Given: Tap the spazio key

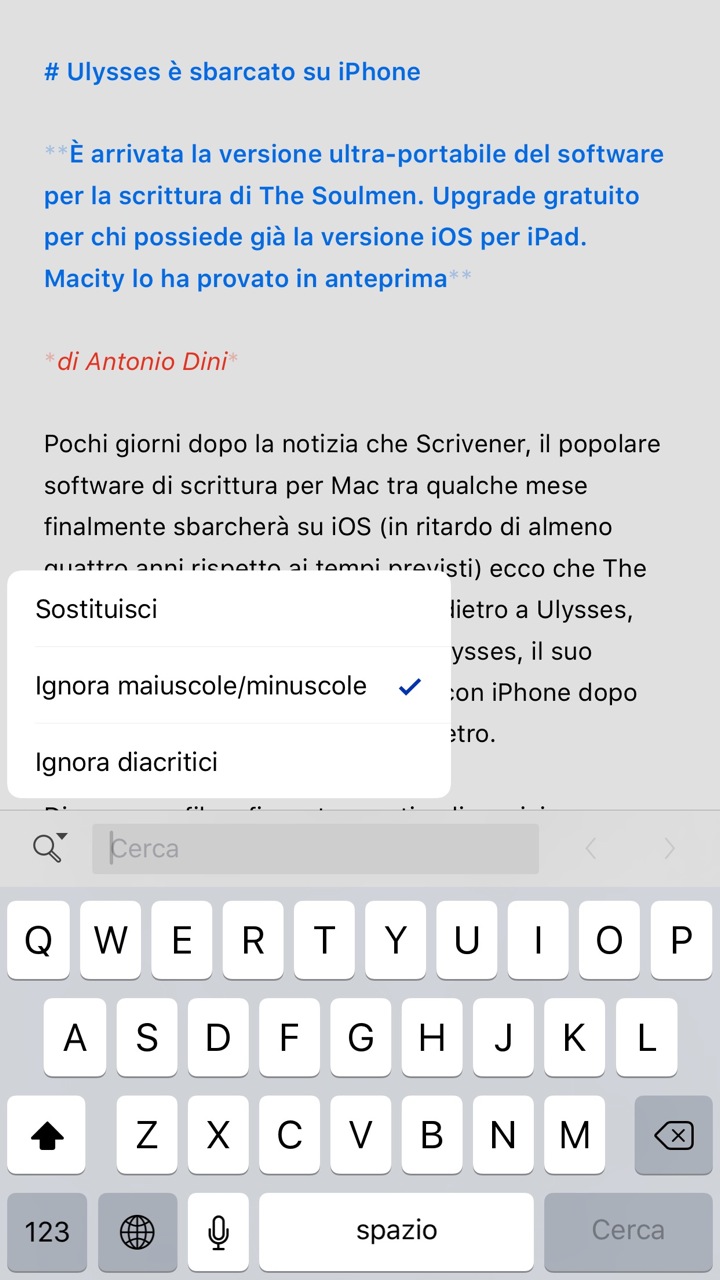Looking at the screenshot, I should [396, 1231].
